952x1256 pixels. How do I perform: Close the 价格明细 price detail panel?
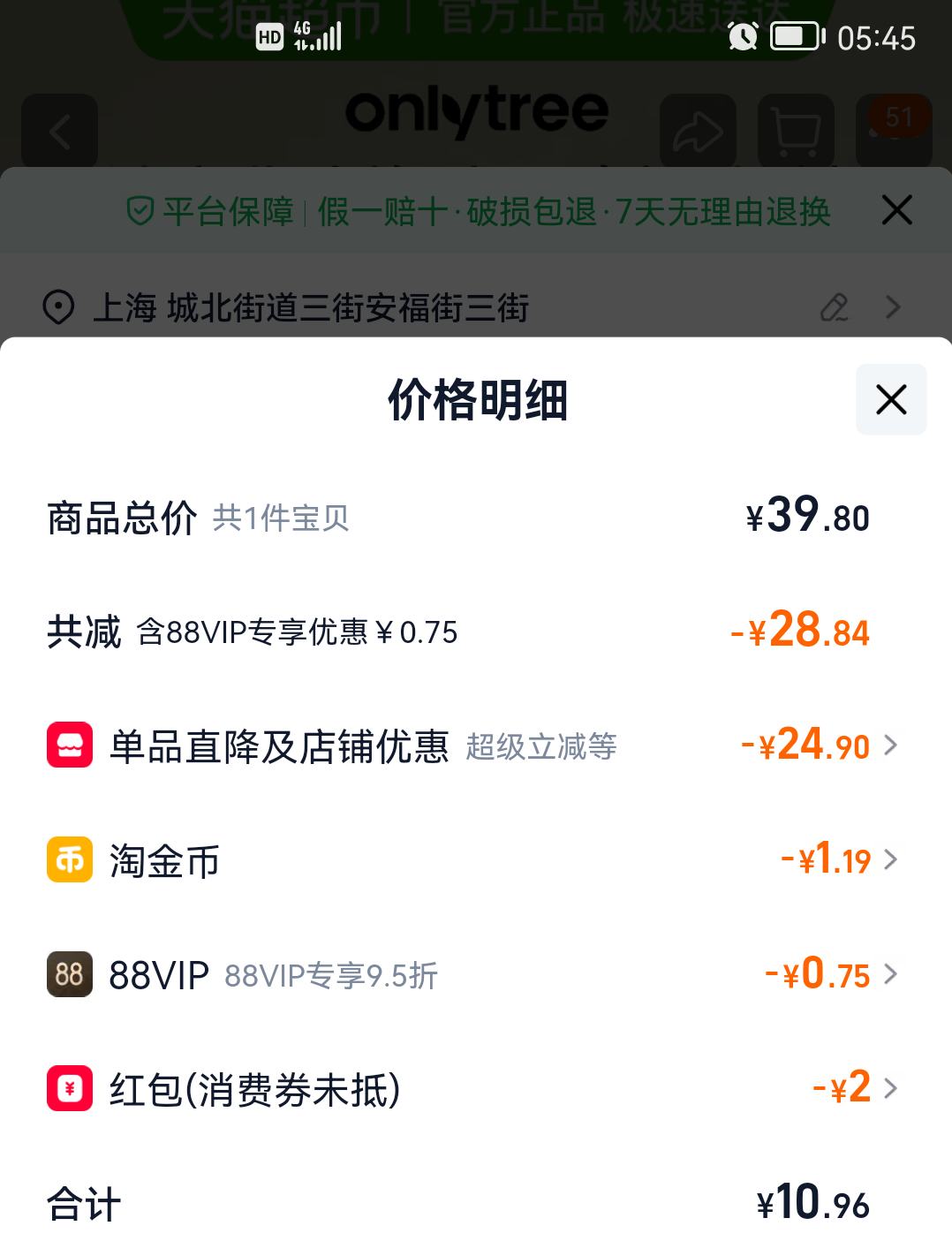click(x=890, y=399)
